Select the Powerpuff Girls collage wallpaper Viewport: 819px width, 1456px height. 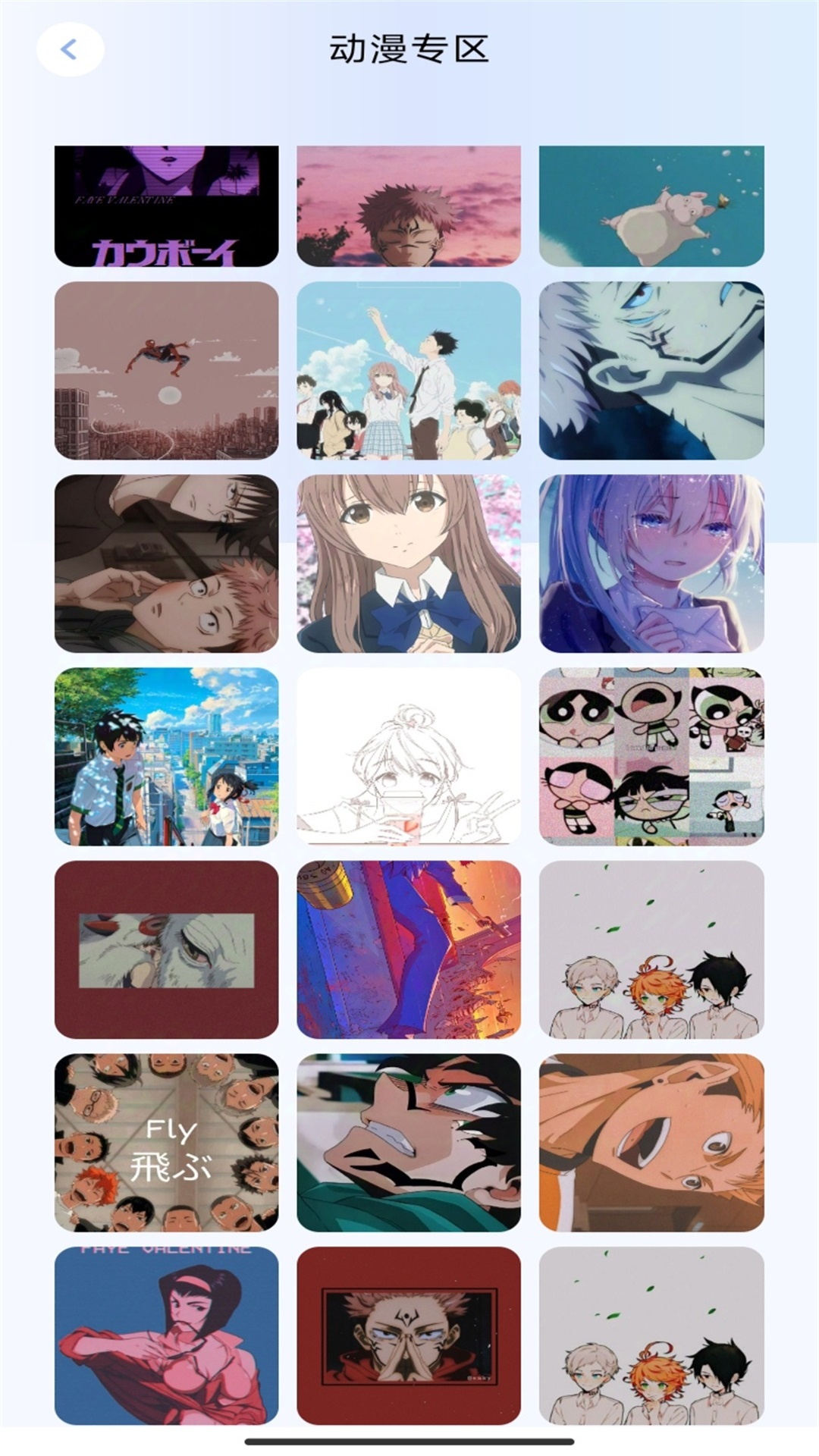click(x=651, y=756)
